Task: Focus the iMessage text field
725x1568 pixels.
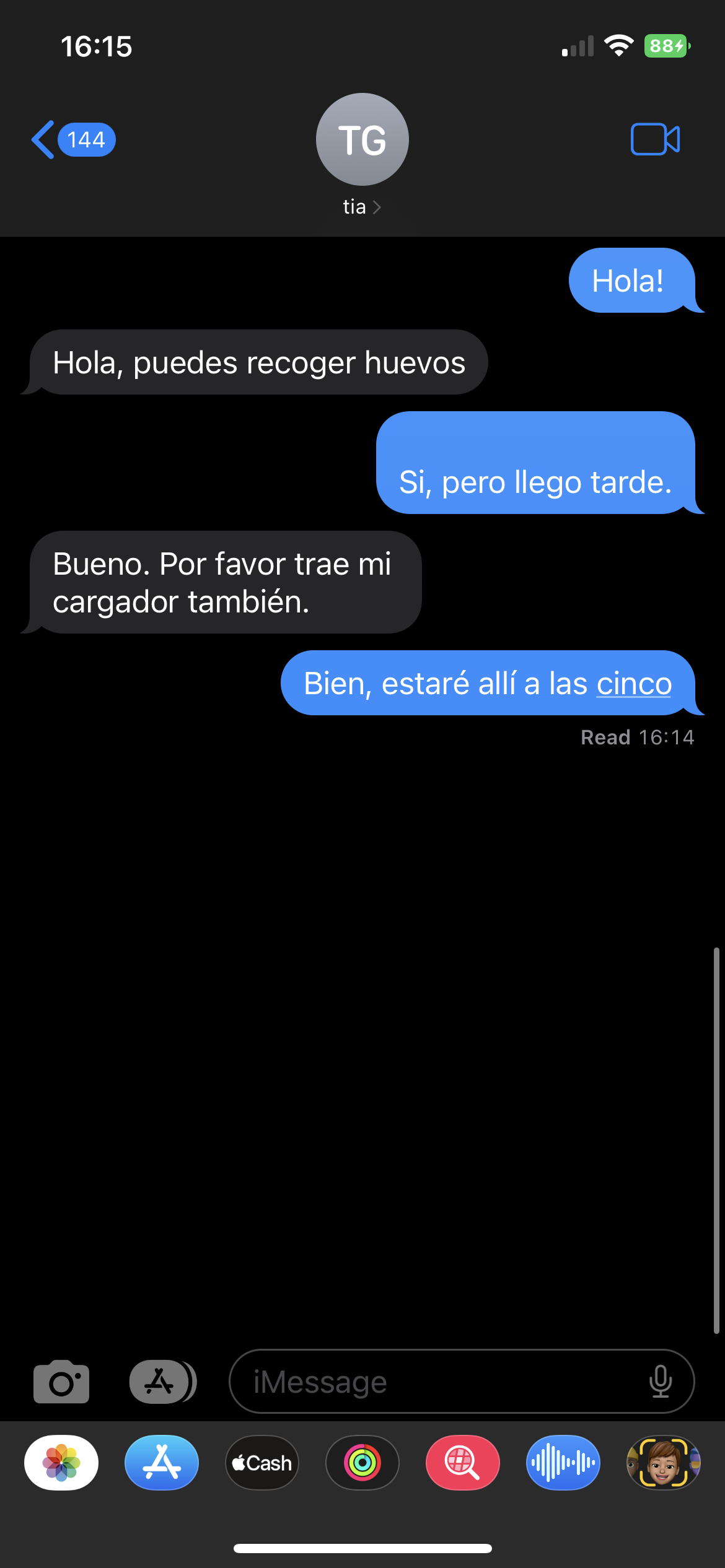Action: 434,1382
